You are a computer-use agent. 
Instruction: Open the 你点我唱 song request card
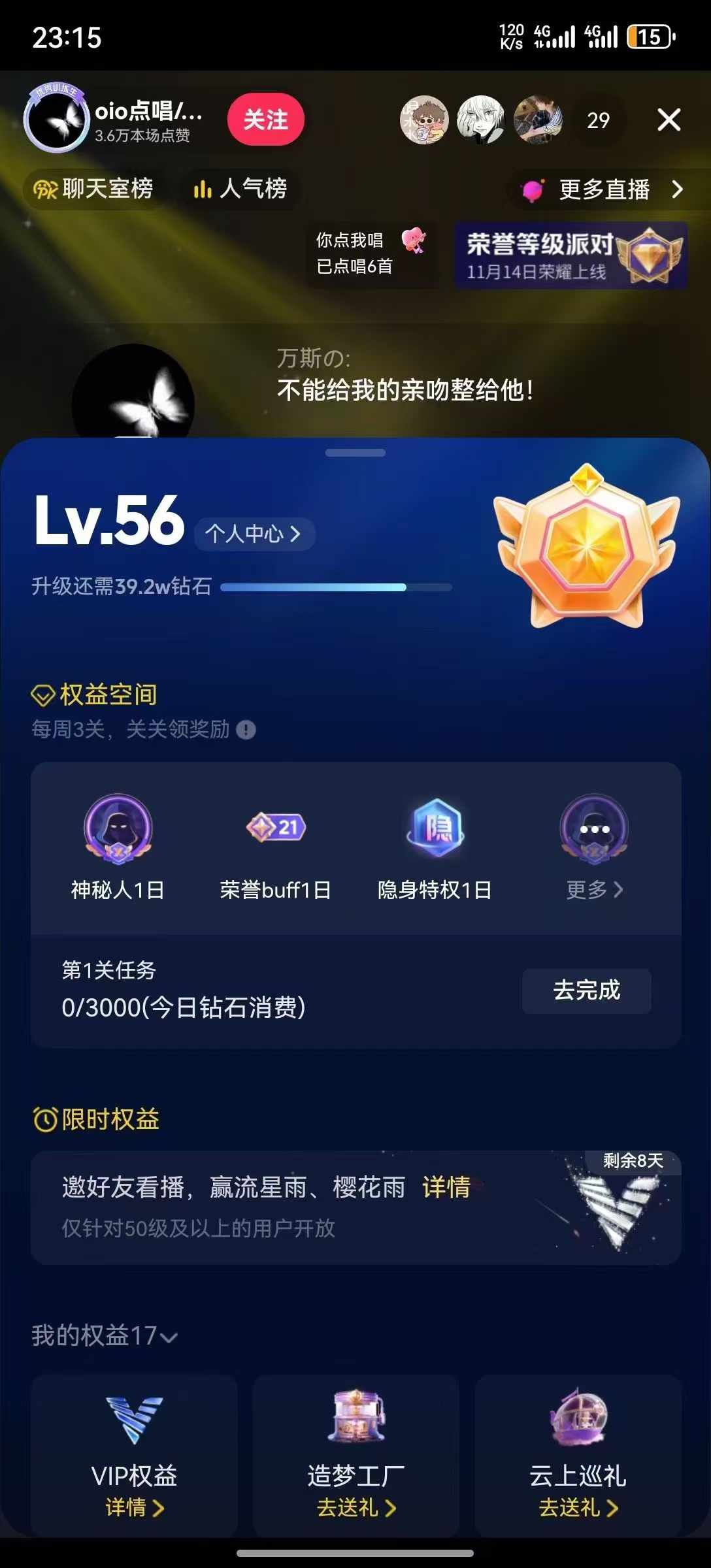pos(371,254)
